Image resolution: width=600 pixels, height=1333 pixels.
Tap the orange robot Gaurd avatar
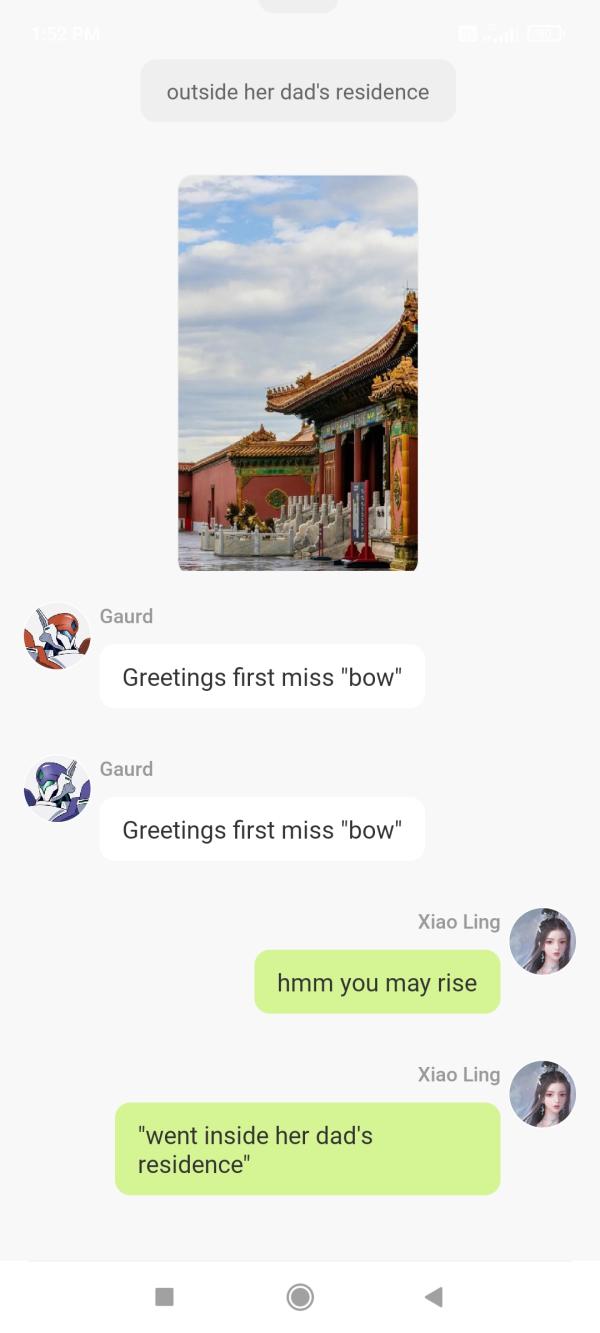click(x=57, y=637)
